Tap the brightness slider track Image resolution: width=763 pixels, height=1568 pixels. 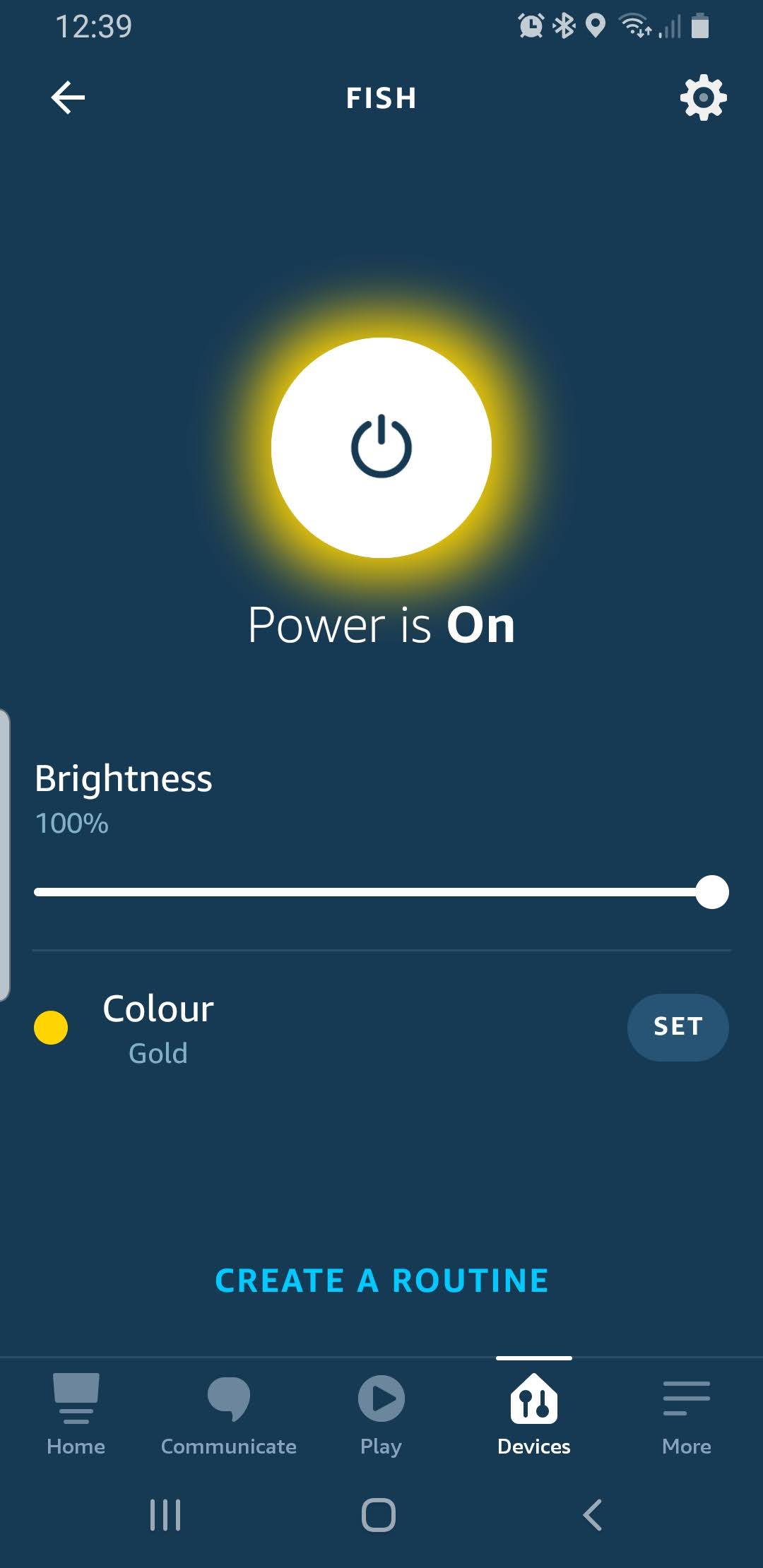click(x=367, y=892)
